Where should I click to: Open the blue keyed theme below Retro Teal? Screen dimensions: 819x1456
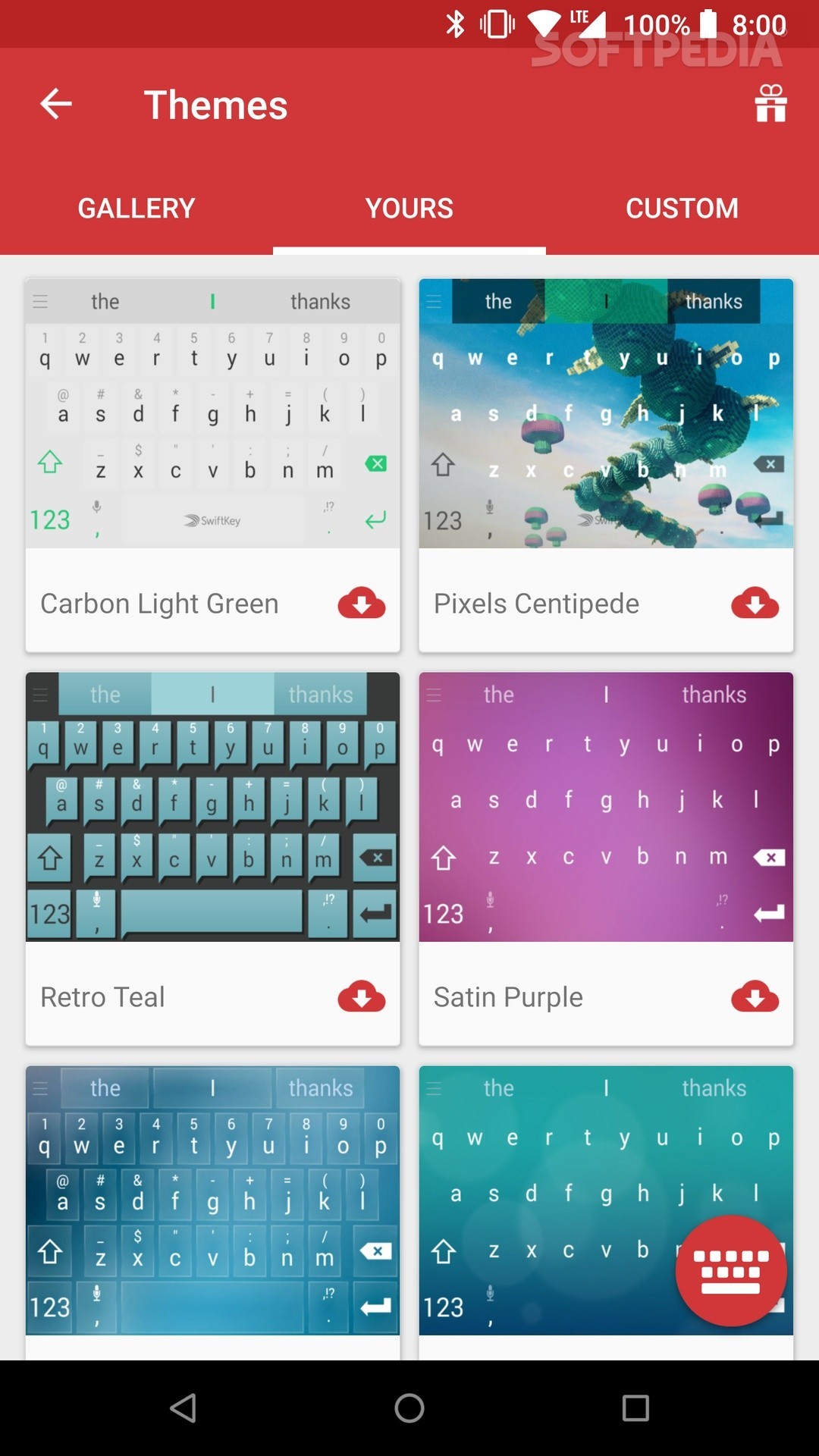(212, 1200)
